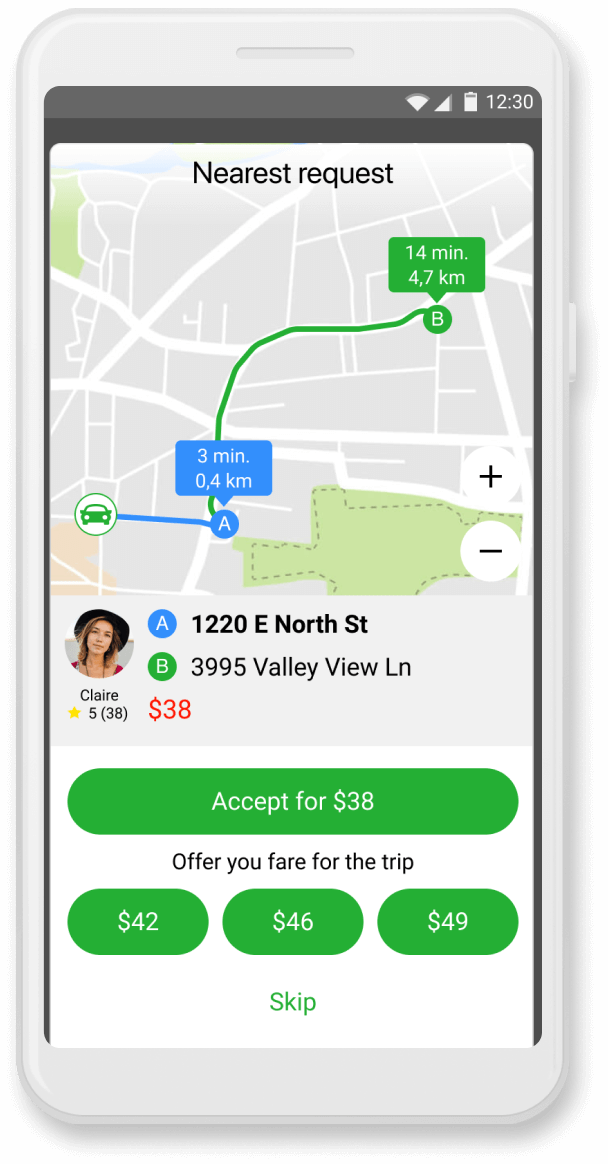The image size is (608, 1164).
Task: Offer a $42 fare
Action: pos(138,921)
